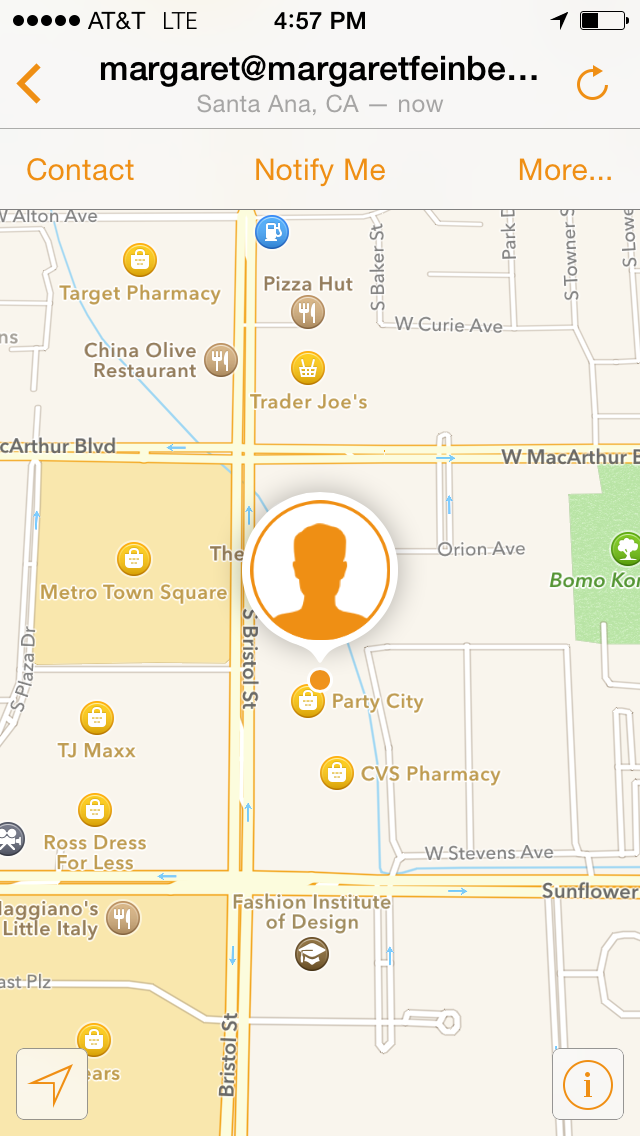The width and height of the screenshot is (640, 1136).
Task: Tap Notify Me
Action: pyautogui.click(x=320, y=170)
